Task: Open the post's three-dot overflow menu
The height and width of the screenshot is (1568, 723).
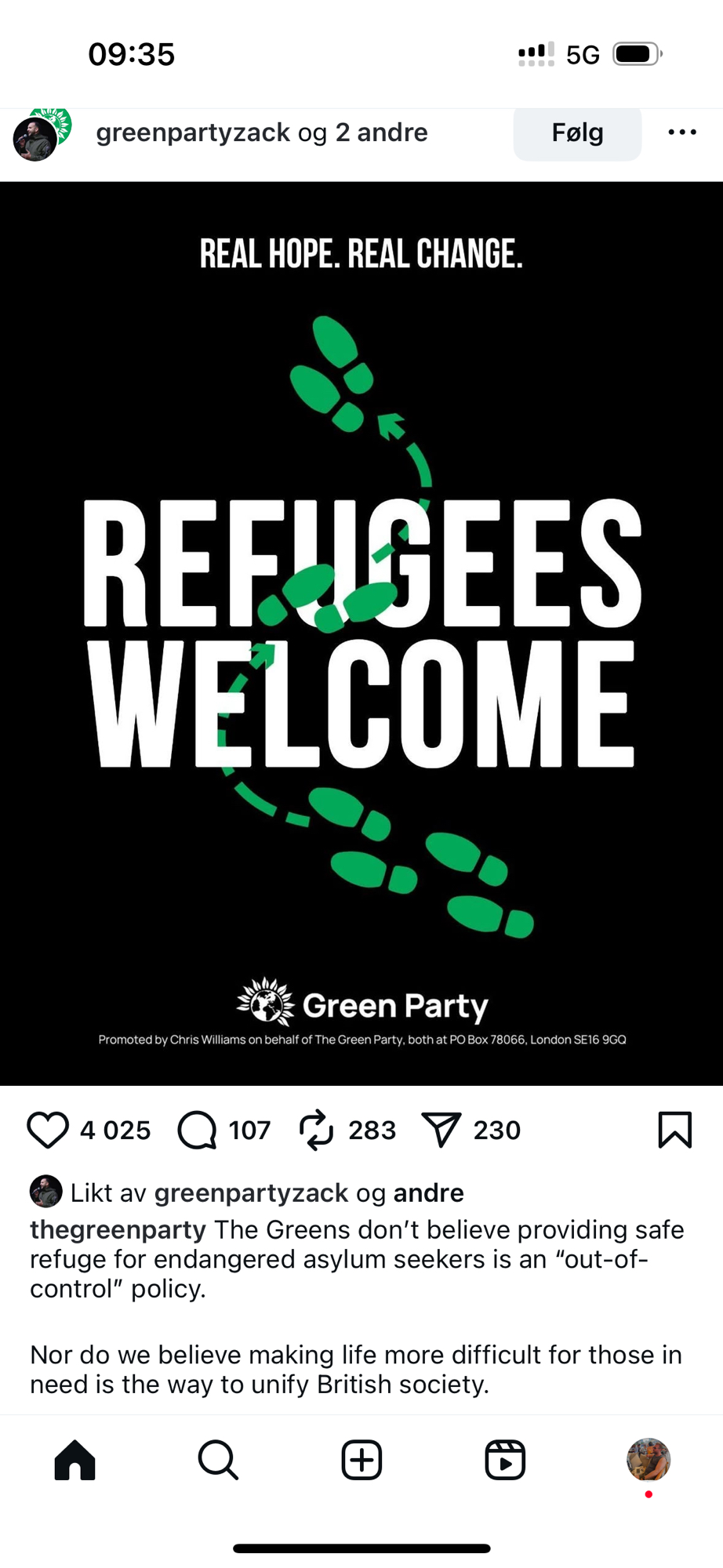Action: tap(681, 132)
